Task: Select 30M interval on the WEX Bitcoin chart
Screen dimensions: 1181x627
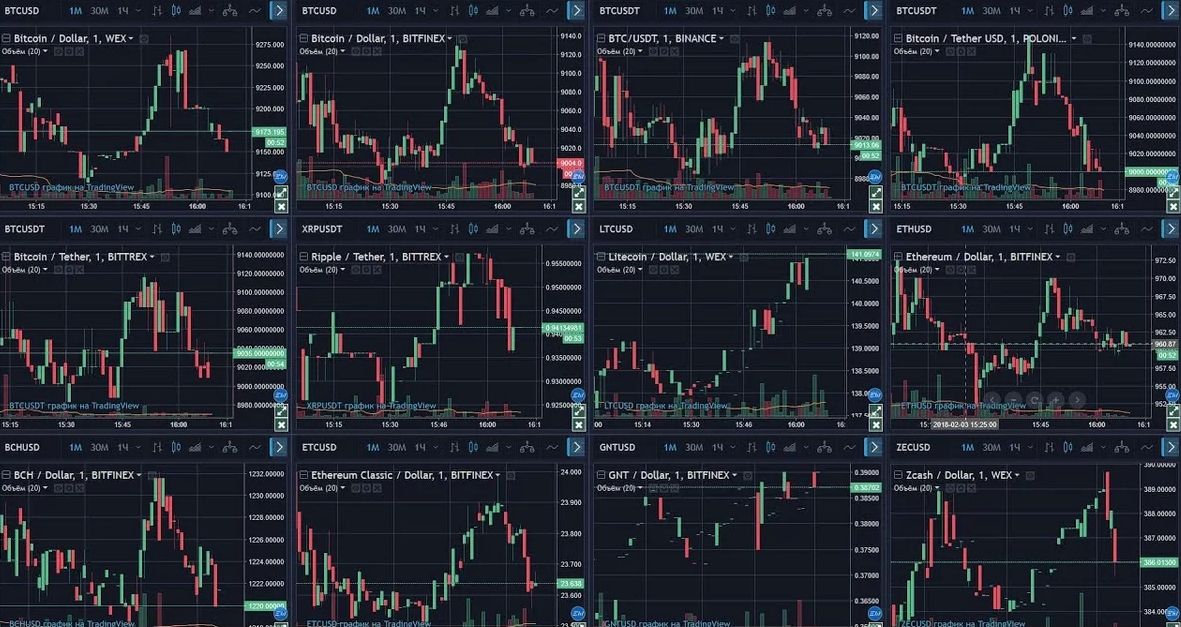Action: [99, 11]
